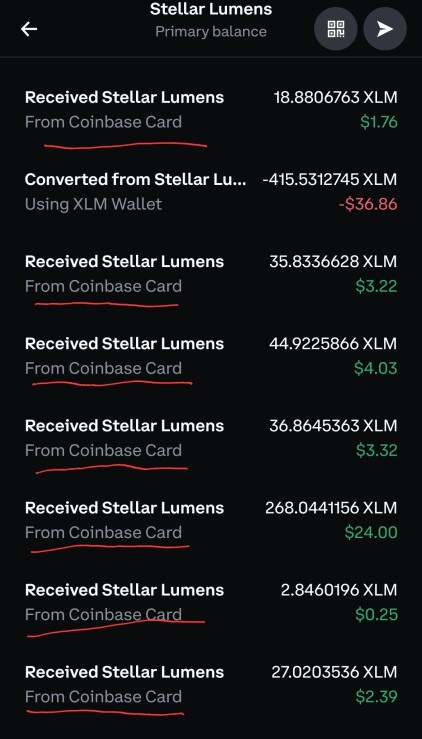The width and height of the screenshot is (422, 739).
Task: View the 35.8336628 XLM received transaction
Action: [211, 274]
